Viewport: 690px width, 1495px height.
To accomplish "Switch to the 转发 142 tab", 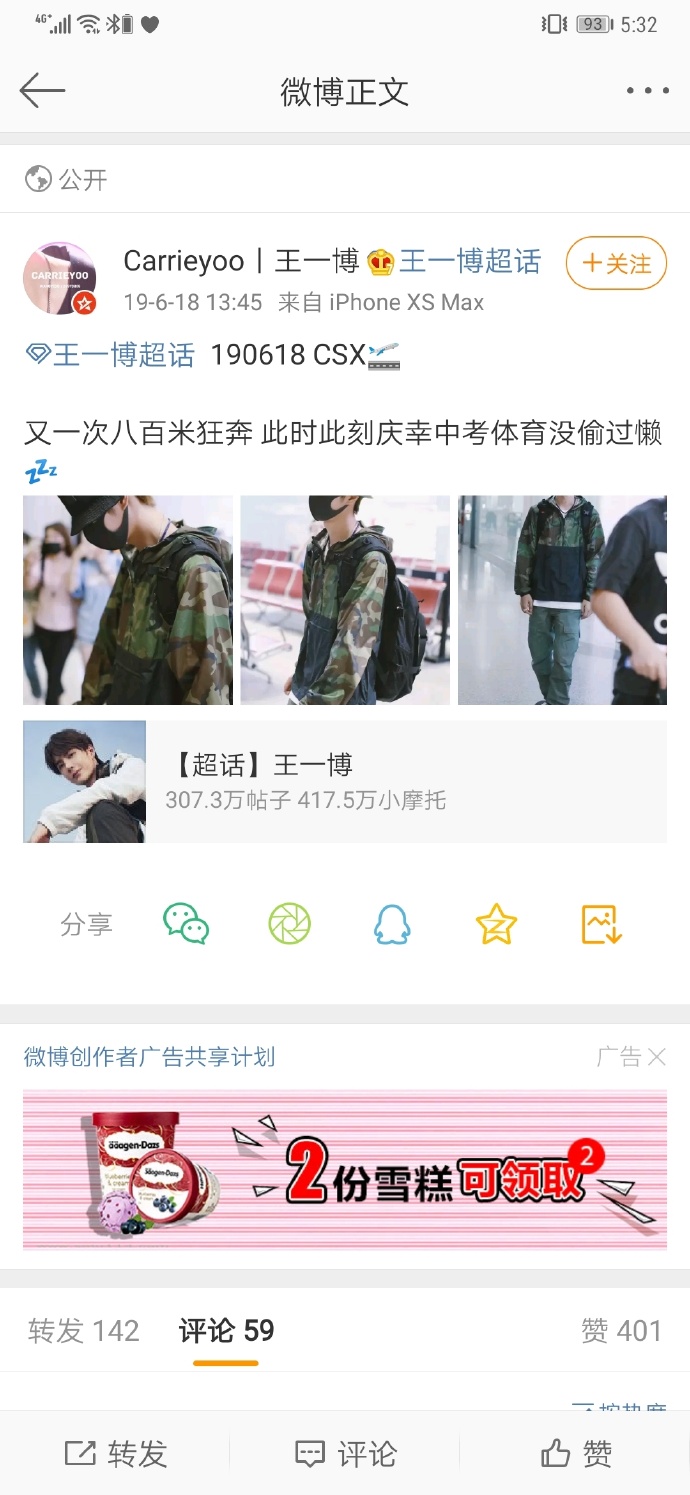I will 84,1331.
